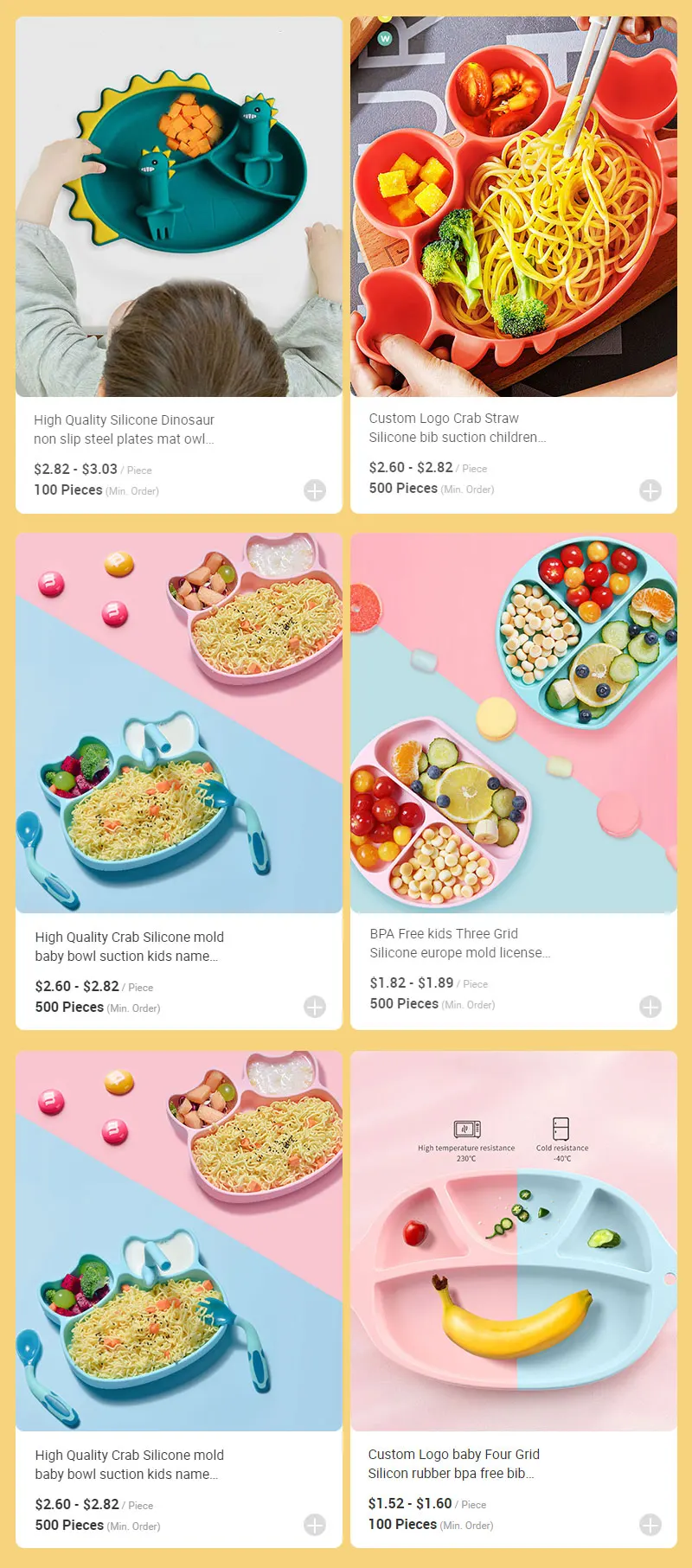The height and width of the screenshot is (1568, 692).
Task: Open BPA Free kids Three Grid product
Action: pyautogui.click(x=460, y=943)
